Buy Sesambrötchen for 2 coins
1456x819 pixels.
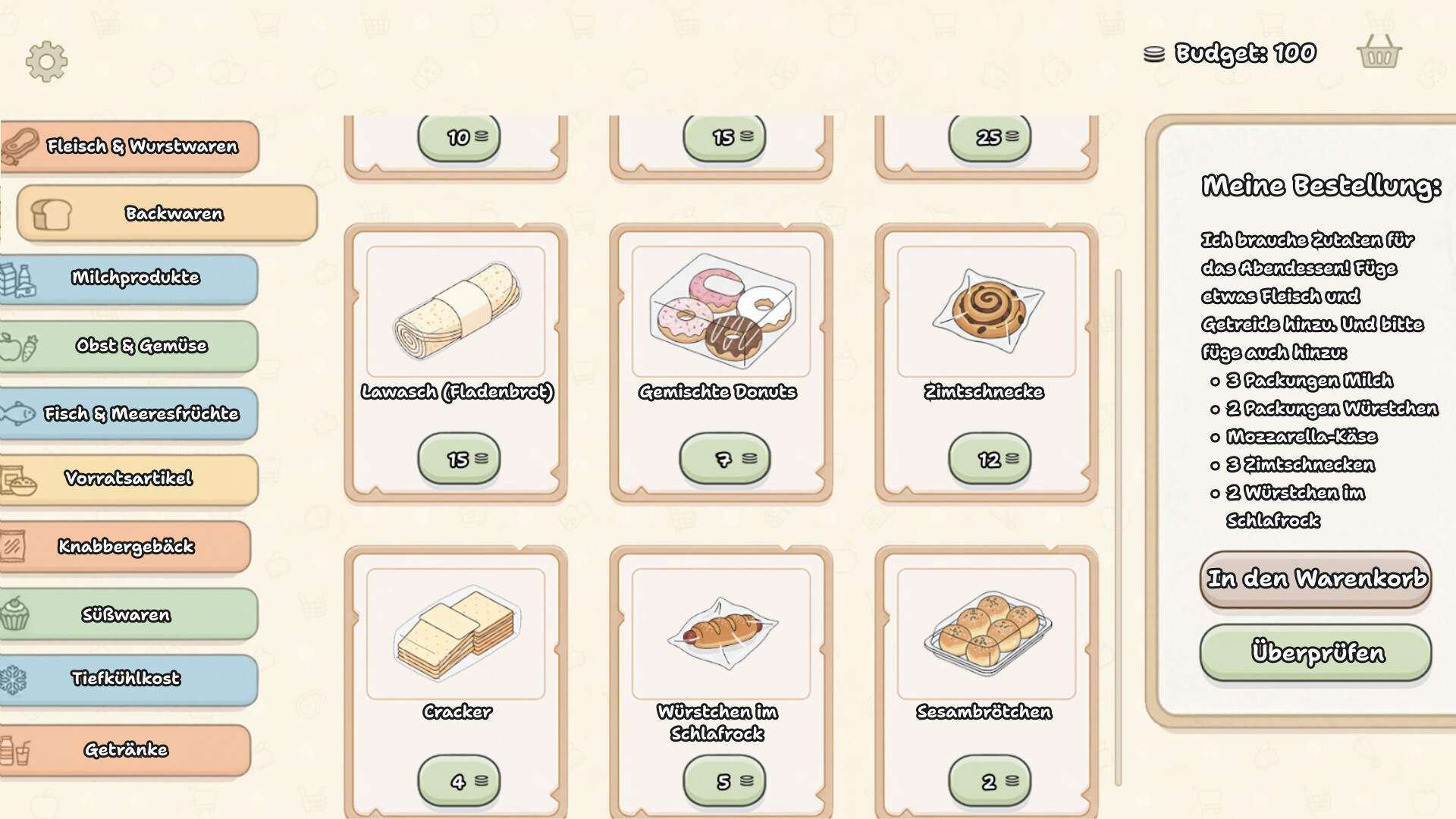989,780
